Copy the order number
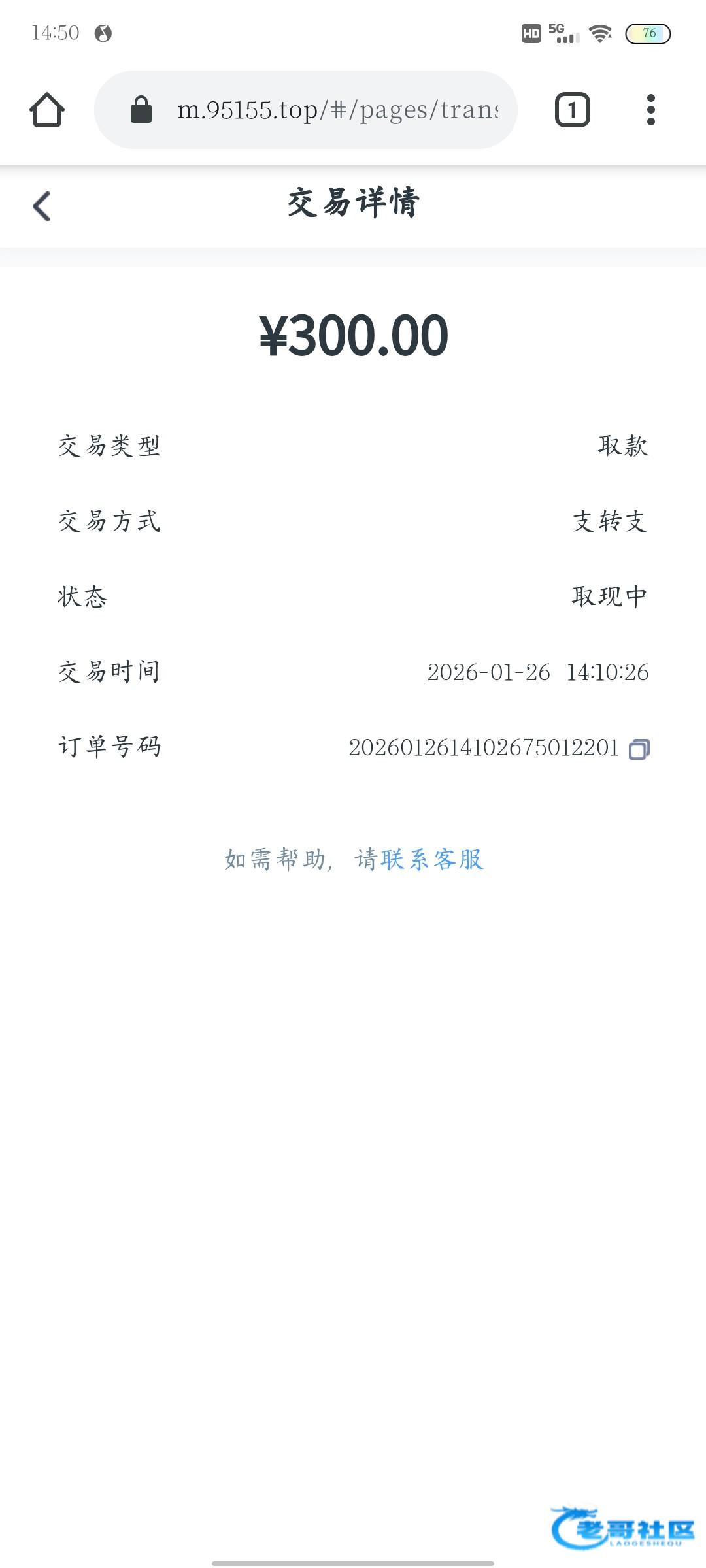The width and height of the screenshot is (706, 1568). tap(639, 749)
